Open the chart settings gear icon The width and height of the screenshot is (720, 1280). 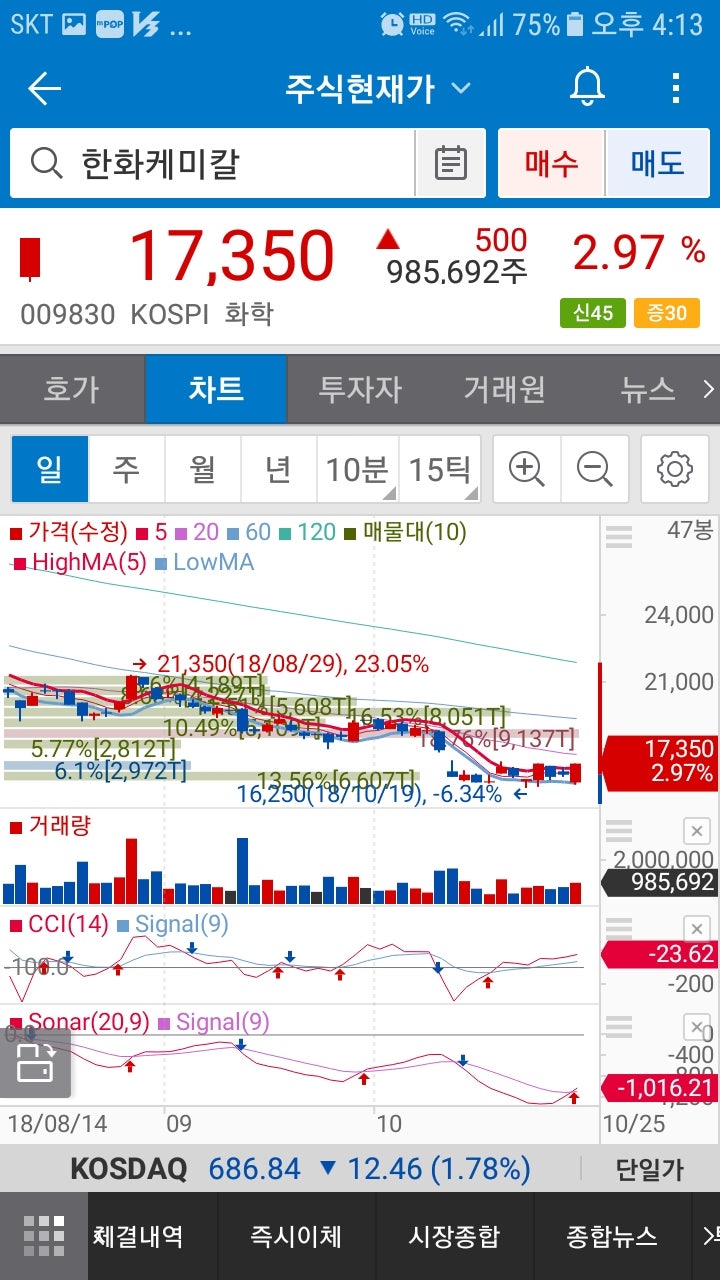(674, 469)
